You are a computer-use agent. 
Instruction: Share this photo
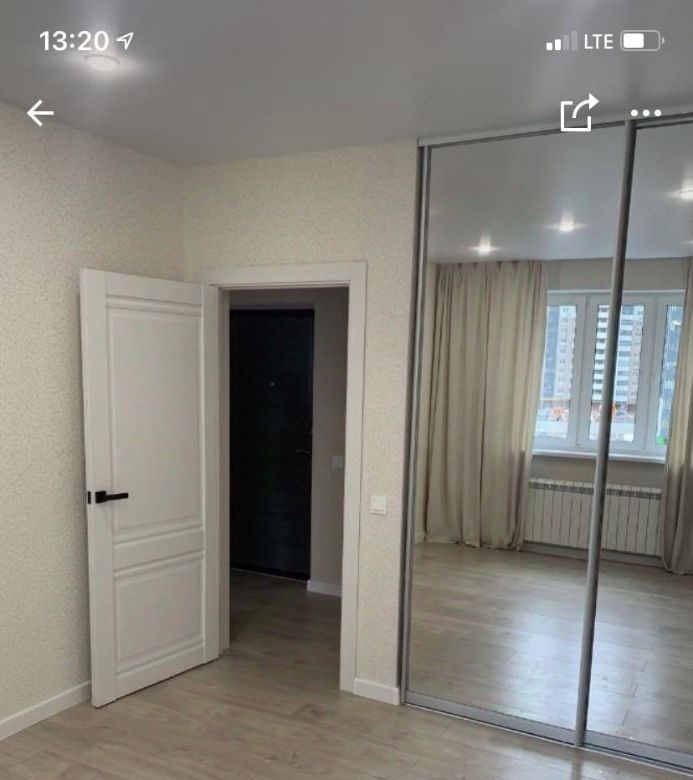(x=578, y=113)
